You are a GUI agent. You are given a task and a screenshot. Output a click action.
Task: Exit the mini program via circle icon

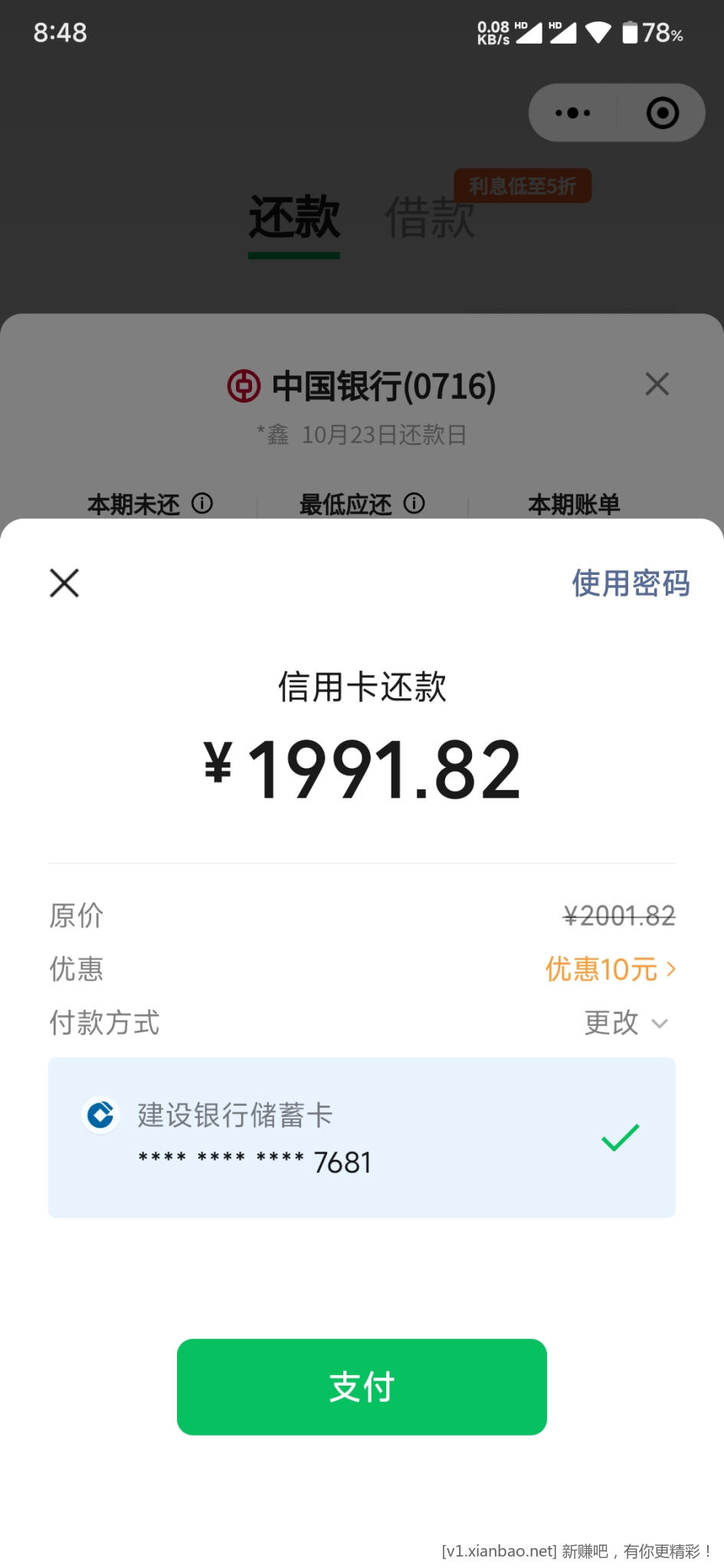click(662, 113)
